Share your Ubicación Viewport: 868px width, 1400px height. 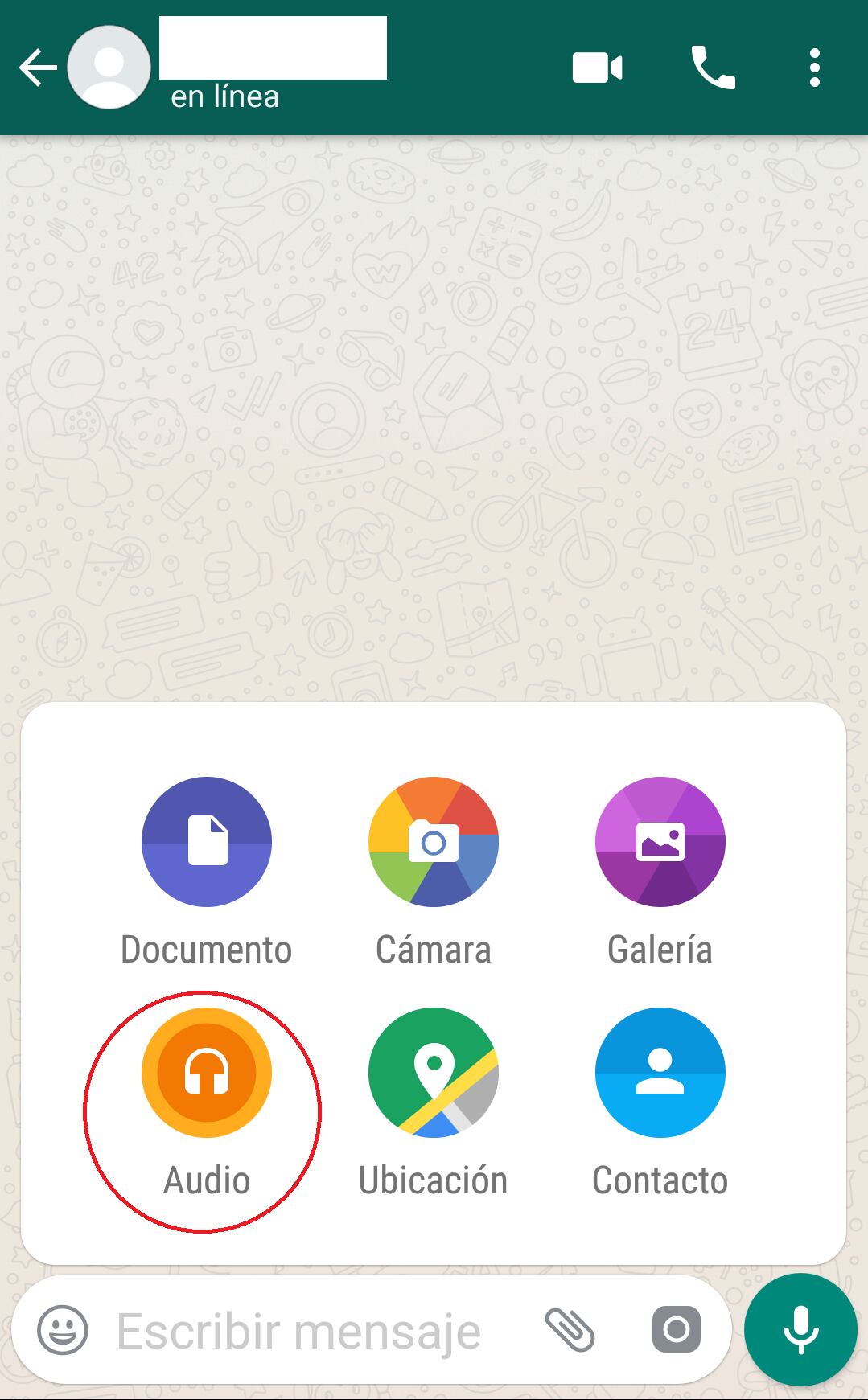coord(434,1073)
